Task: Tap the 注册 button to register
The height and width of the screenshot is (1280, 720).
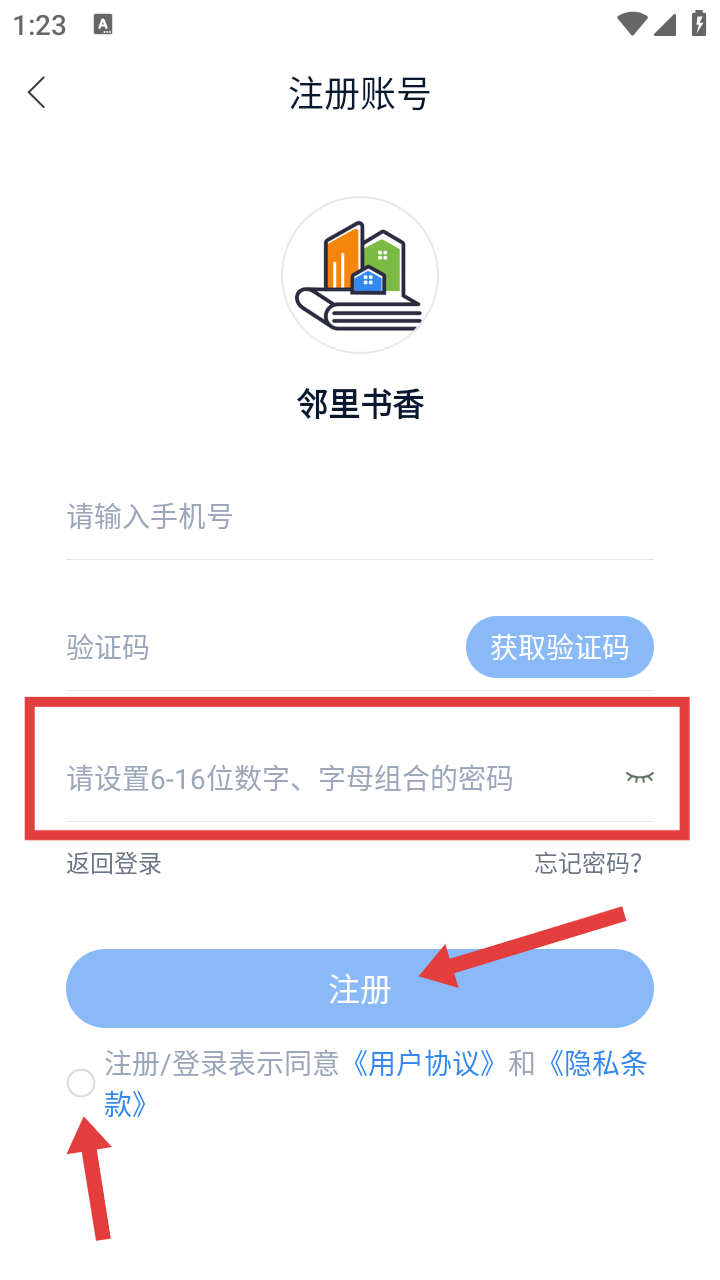Action: coord(359,989)
